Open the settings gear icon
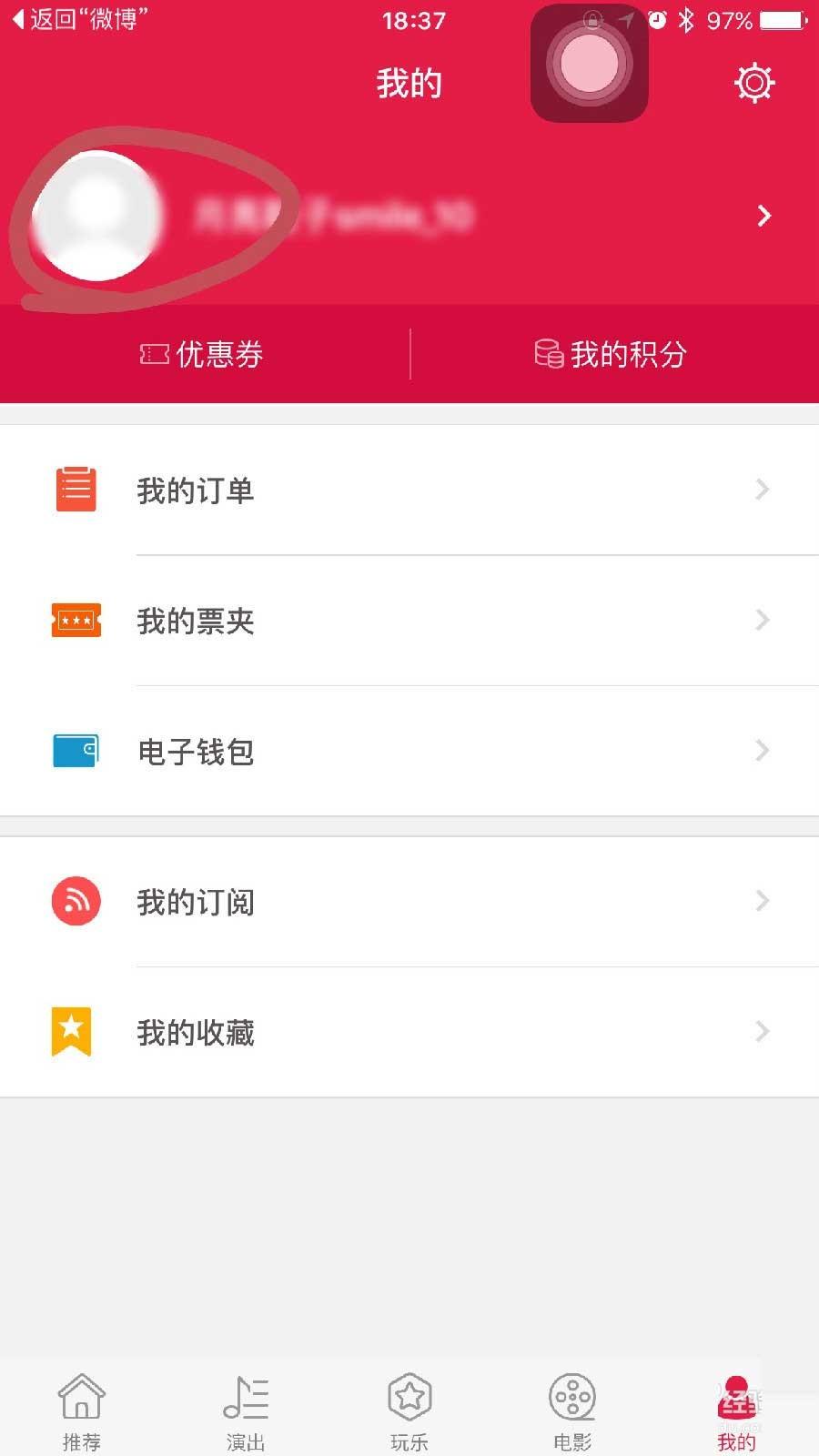819x1456 pixels. pos(753,82)
